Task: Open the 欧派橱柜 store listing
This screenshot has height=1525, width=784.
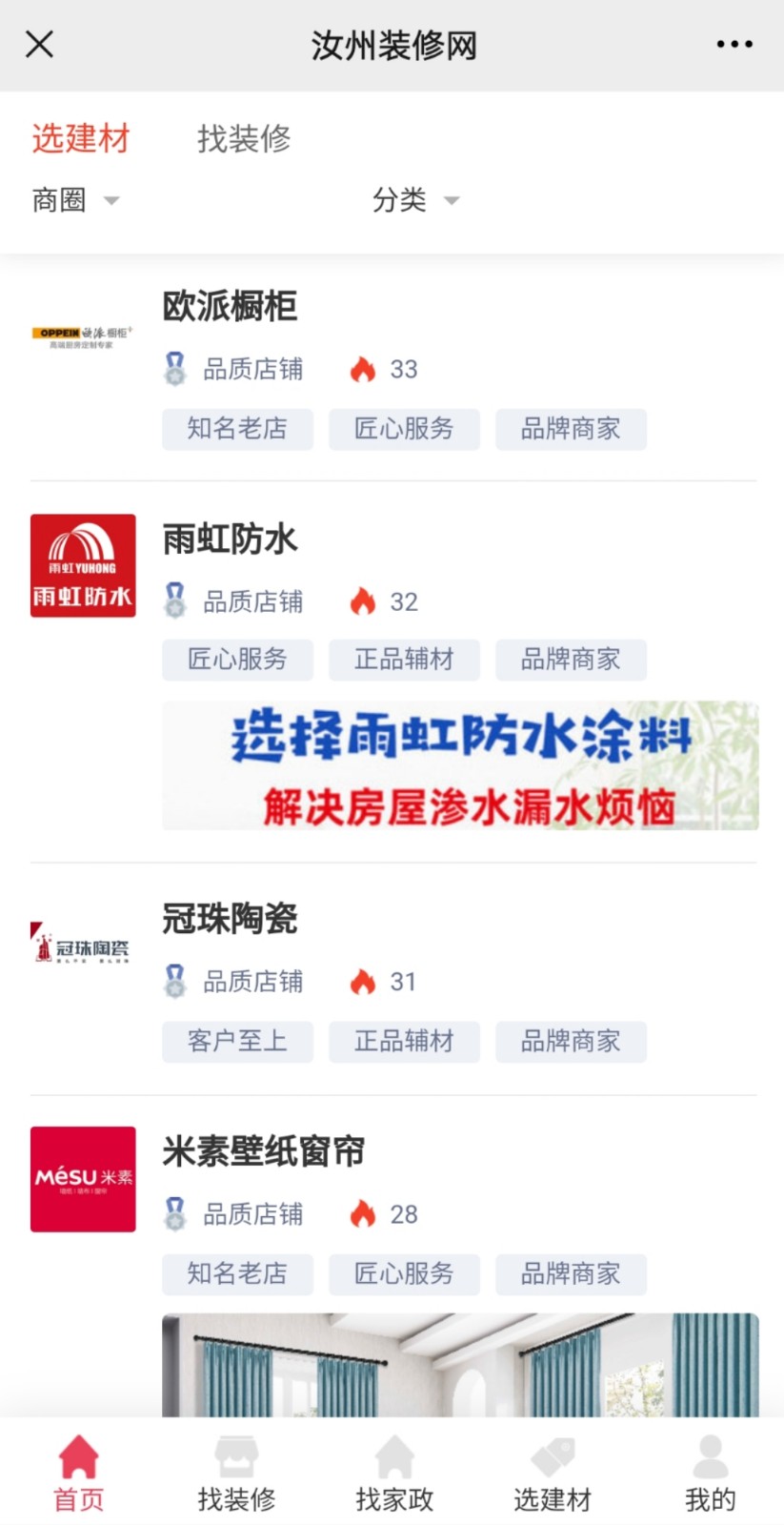Action: tap(230, 307)
